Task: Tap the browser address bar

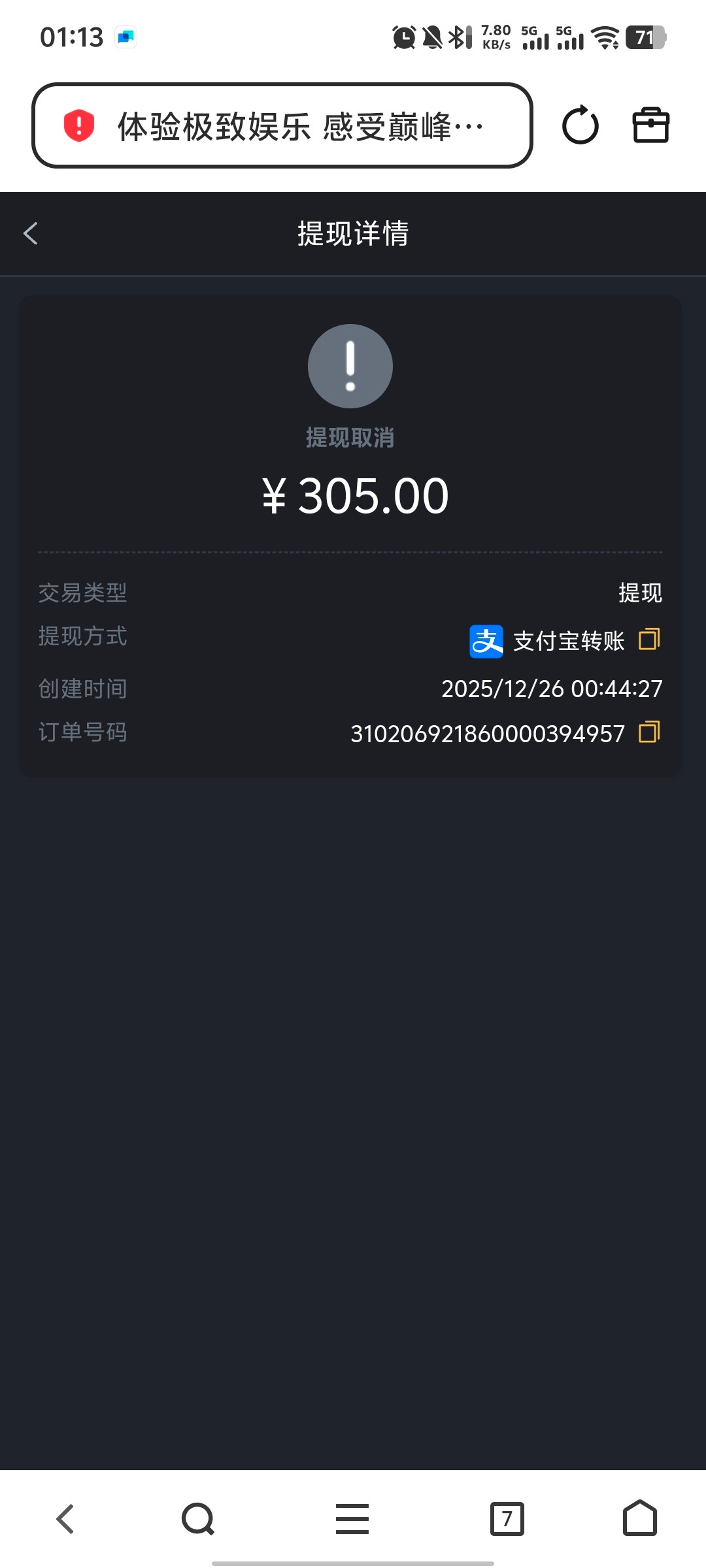Action: coord(282,125)
